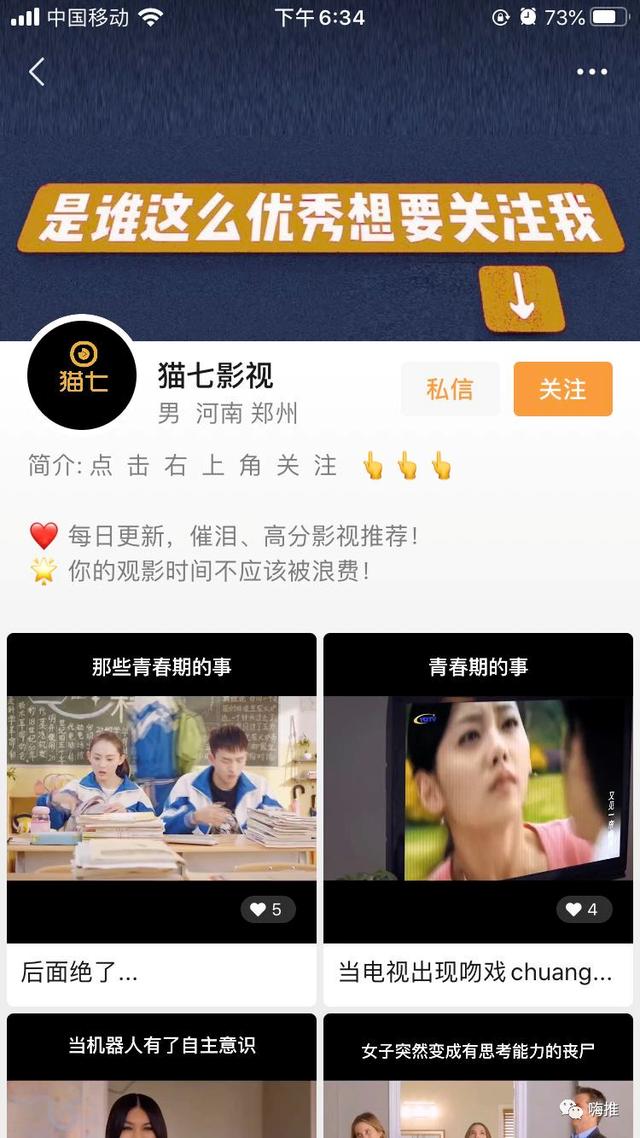Go back using the top-left arrow
Screen dimensions: 640x1138
click(38, 72)
